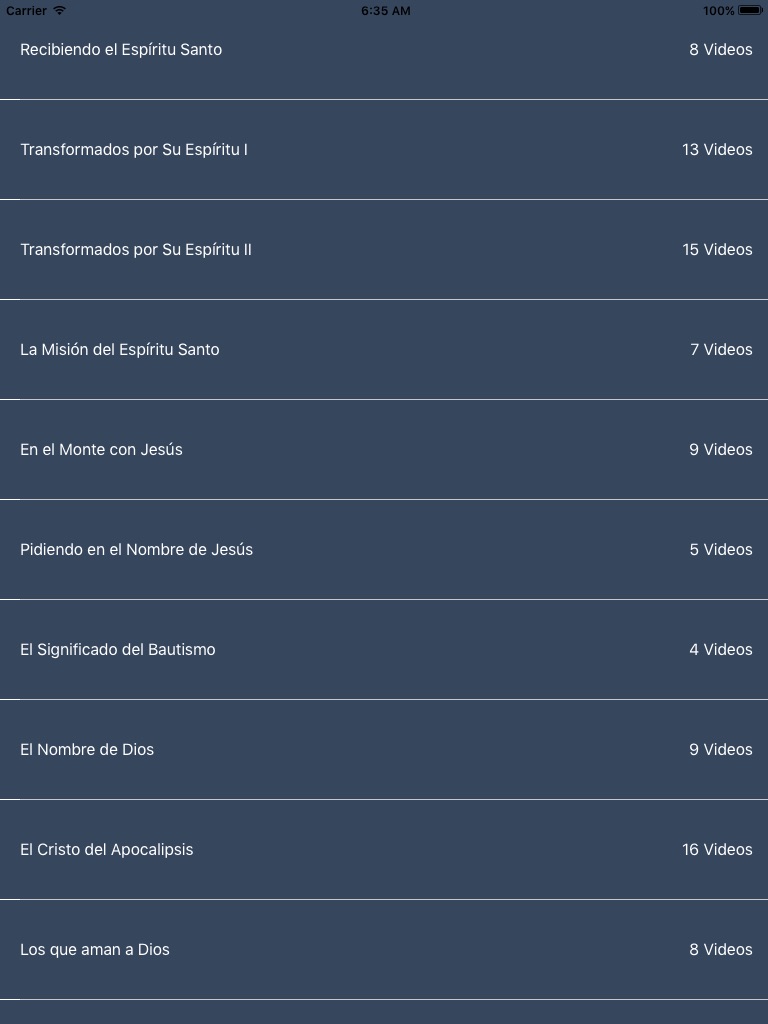768x1024 pixels.
Task: Open Los que aman a Dios
Action: tap(384, 949)
